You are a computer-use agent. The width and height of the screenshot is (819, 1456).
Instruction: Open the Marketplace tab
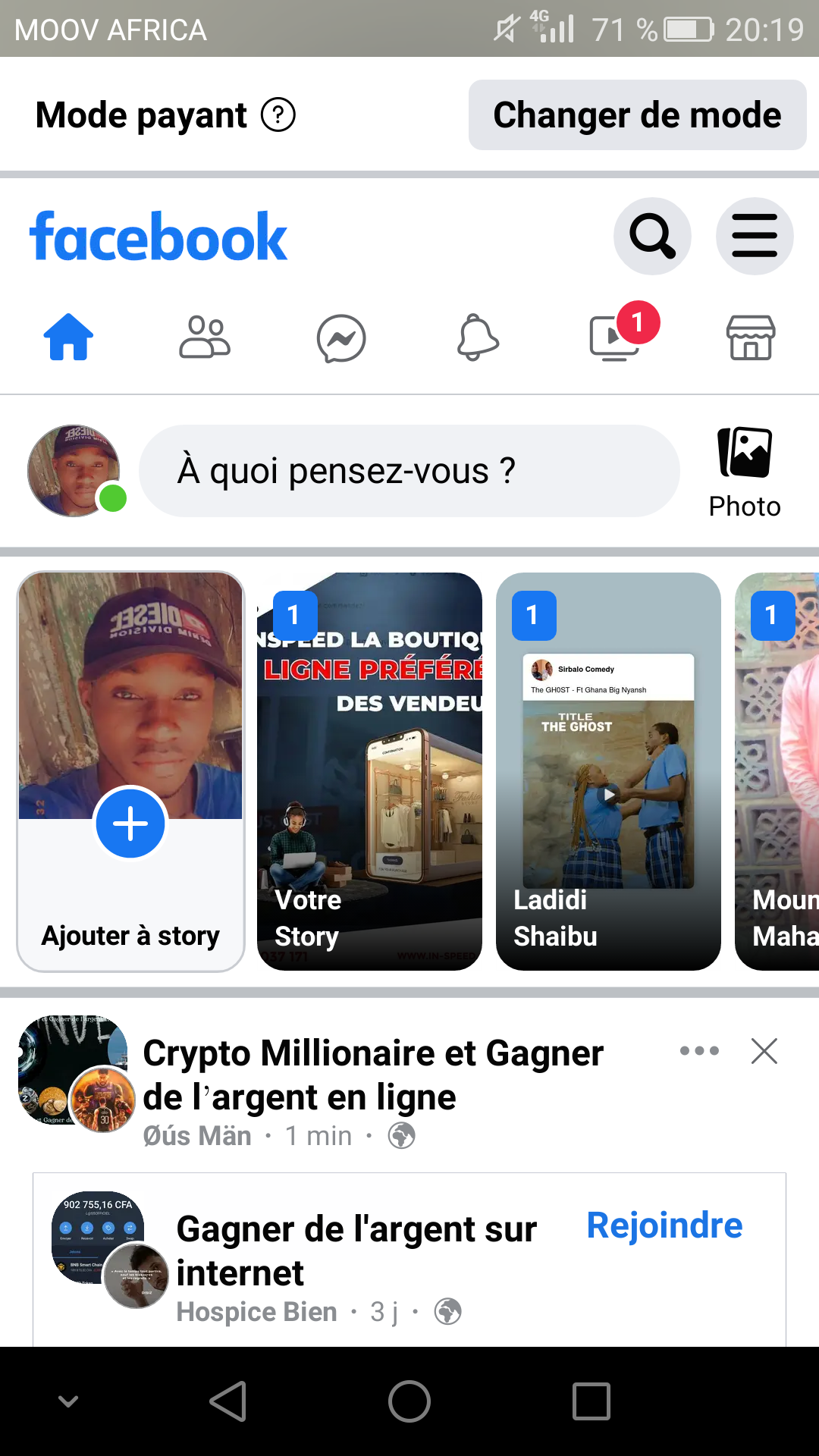[x=751, y=337]
